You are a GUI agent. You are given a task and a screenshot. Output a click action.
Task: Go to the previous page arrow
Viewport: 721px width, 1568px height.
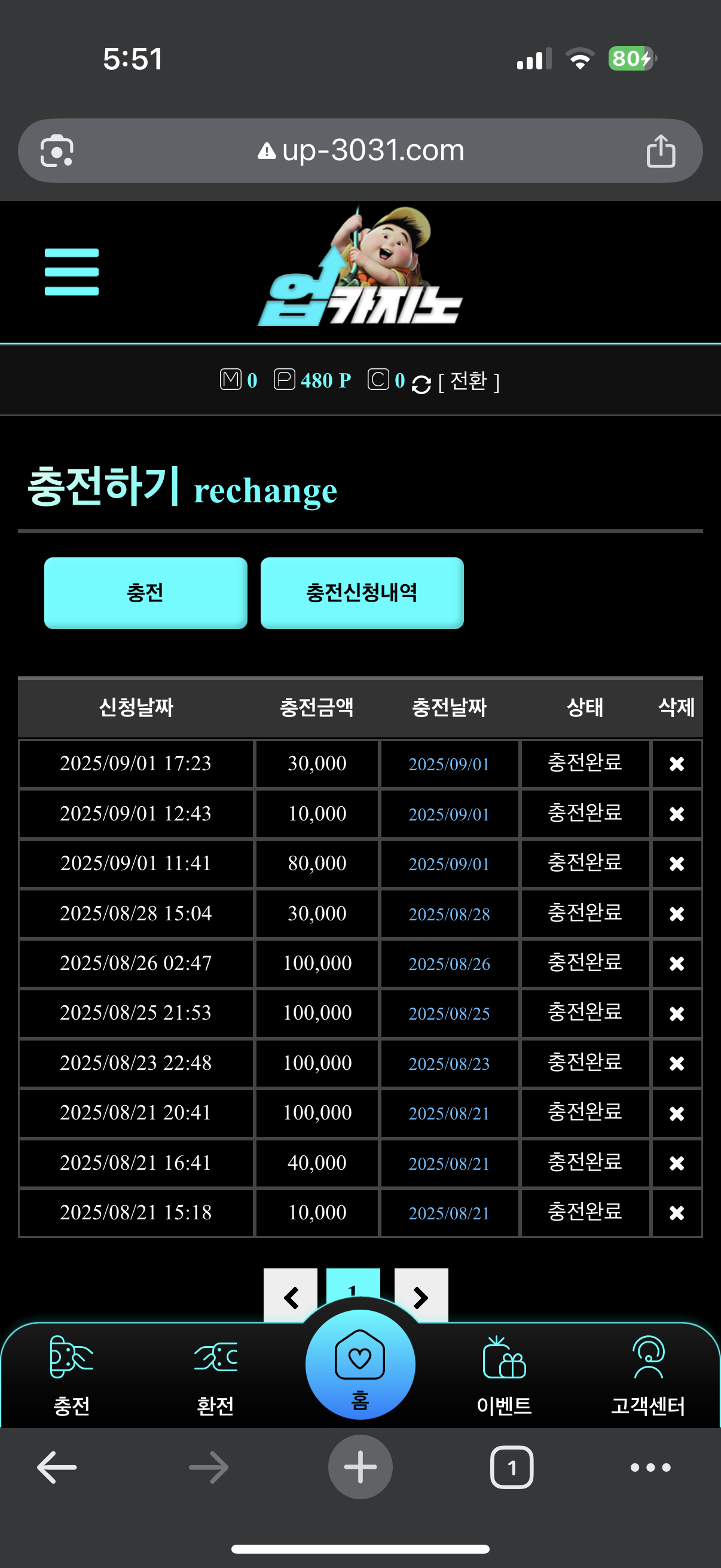point(291,1297)
